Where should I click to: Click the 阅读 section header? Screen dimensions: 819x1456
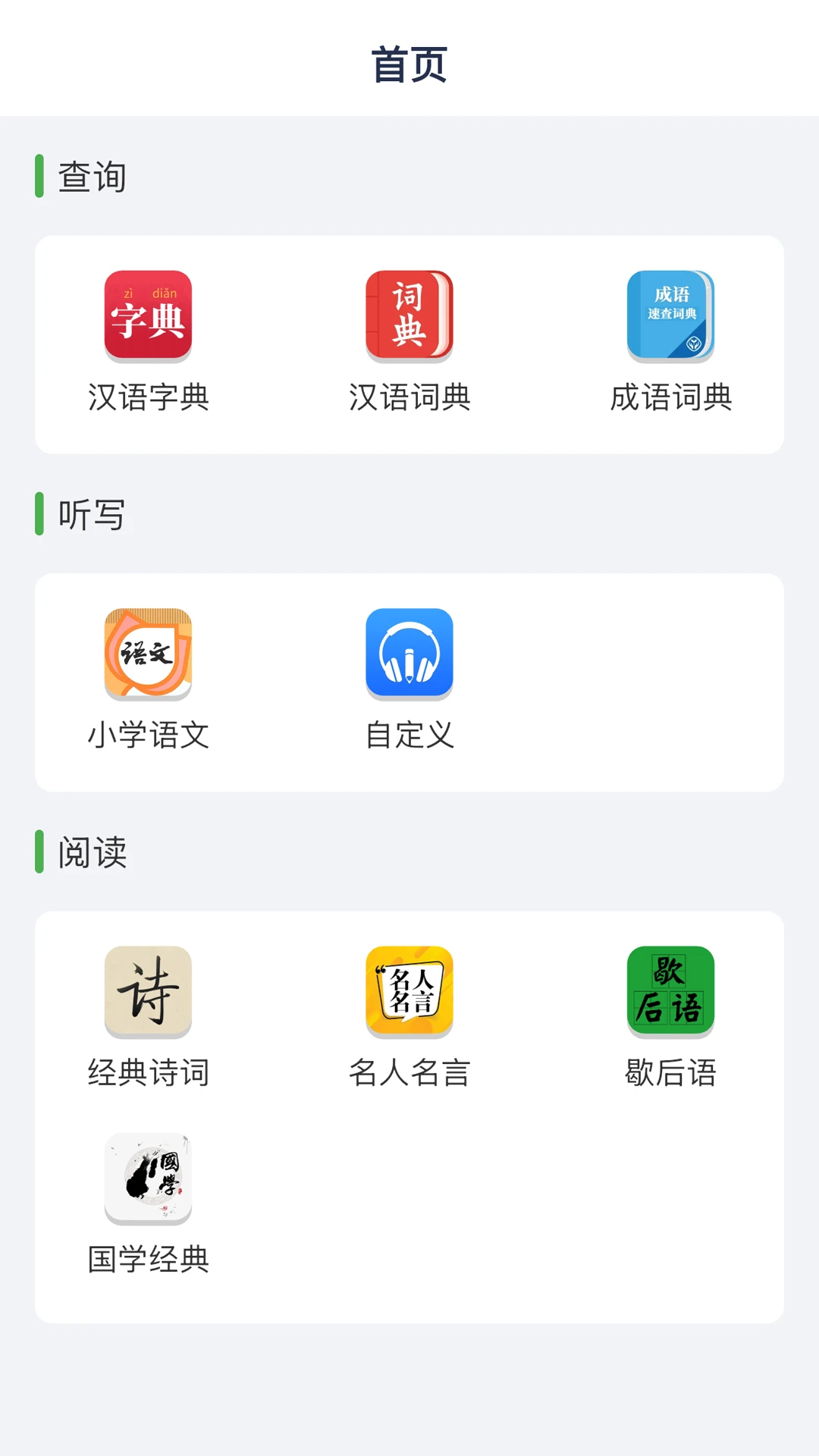[x=91, y=852]
